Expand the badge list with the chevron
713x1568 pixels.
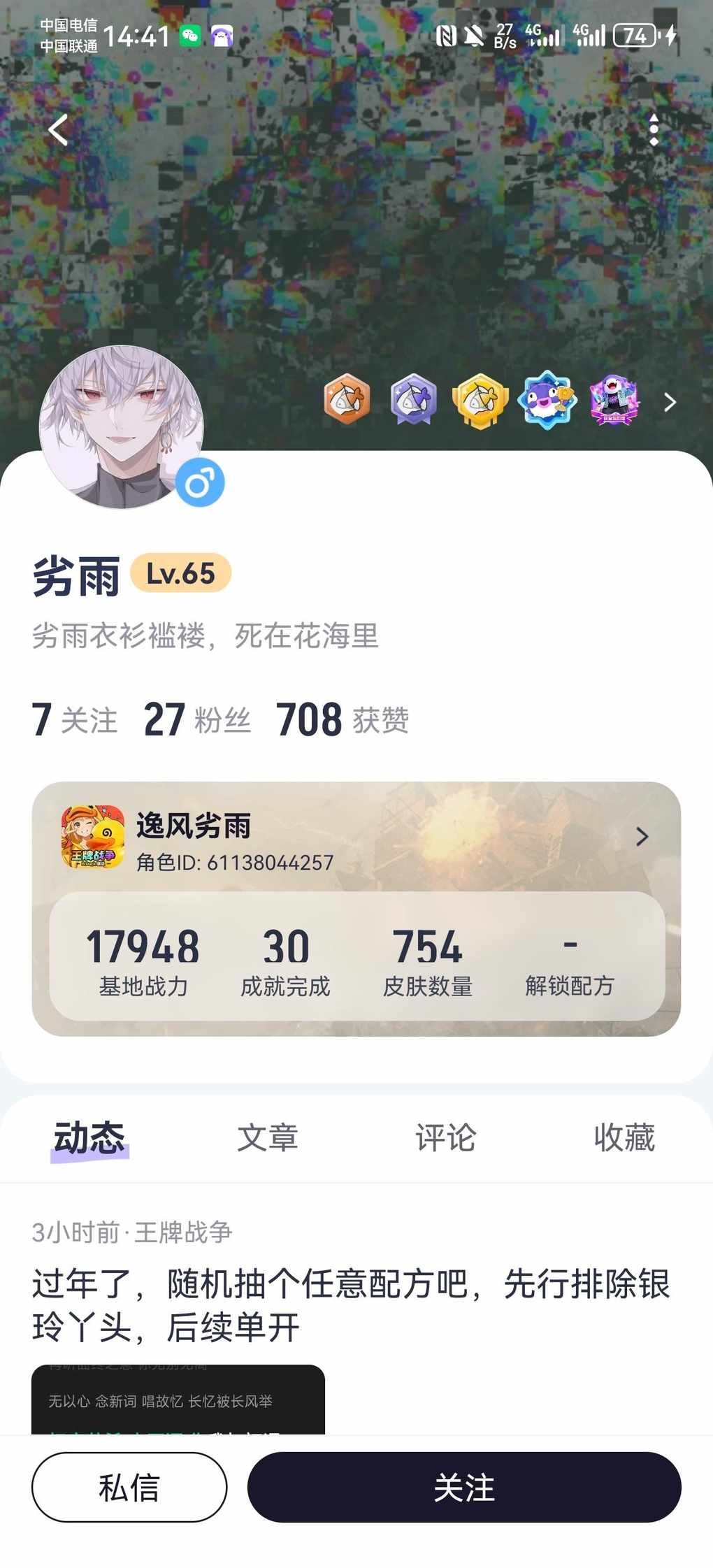pyautogui.click(x=670, y=402)
